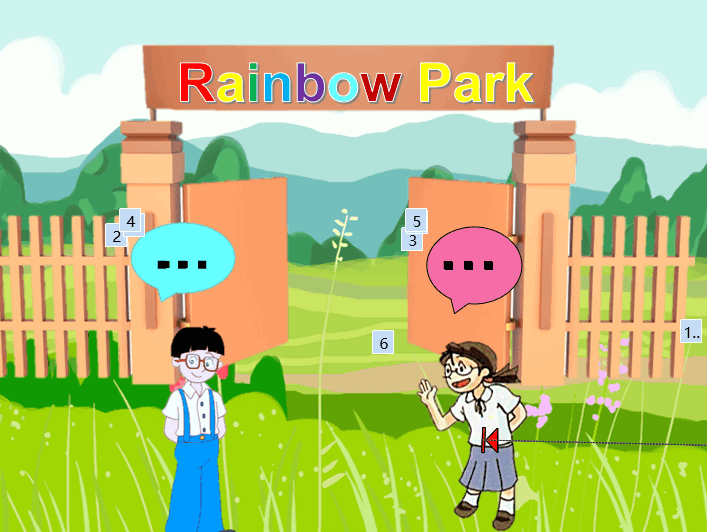Select the animation marker labeled 1..

pyautogui.click(x=690, y=331)
